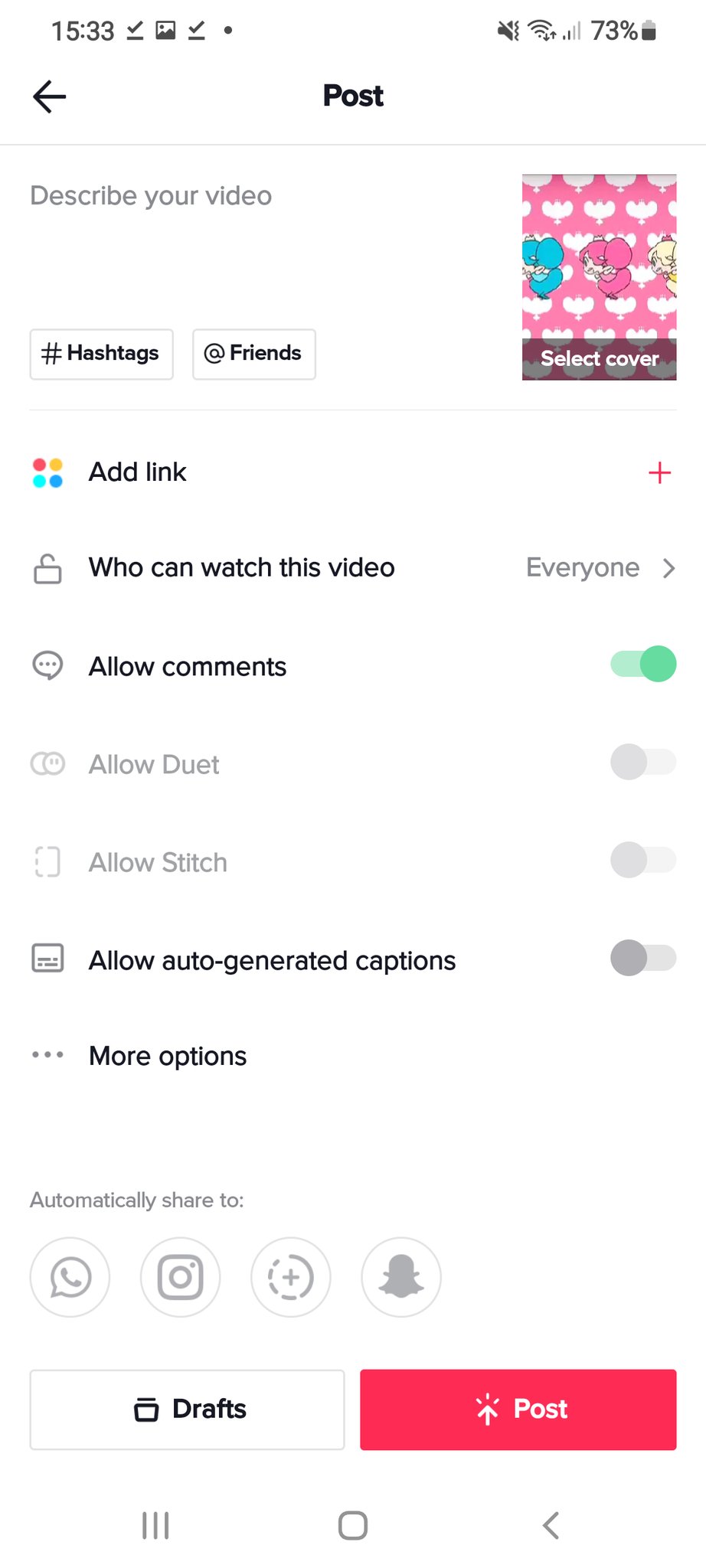Save the video to Drafts
Viewport: 706px width, 1568px height.
(x=187, y=1410)
